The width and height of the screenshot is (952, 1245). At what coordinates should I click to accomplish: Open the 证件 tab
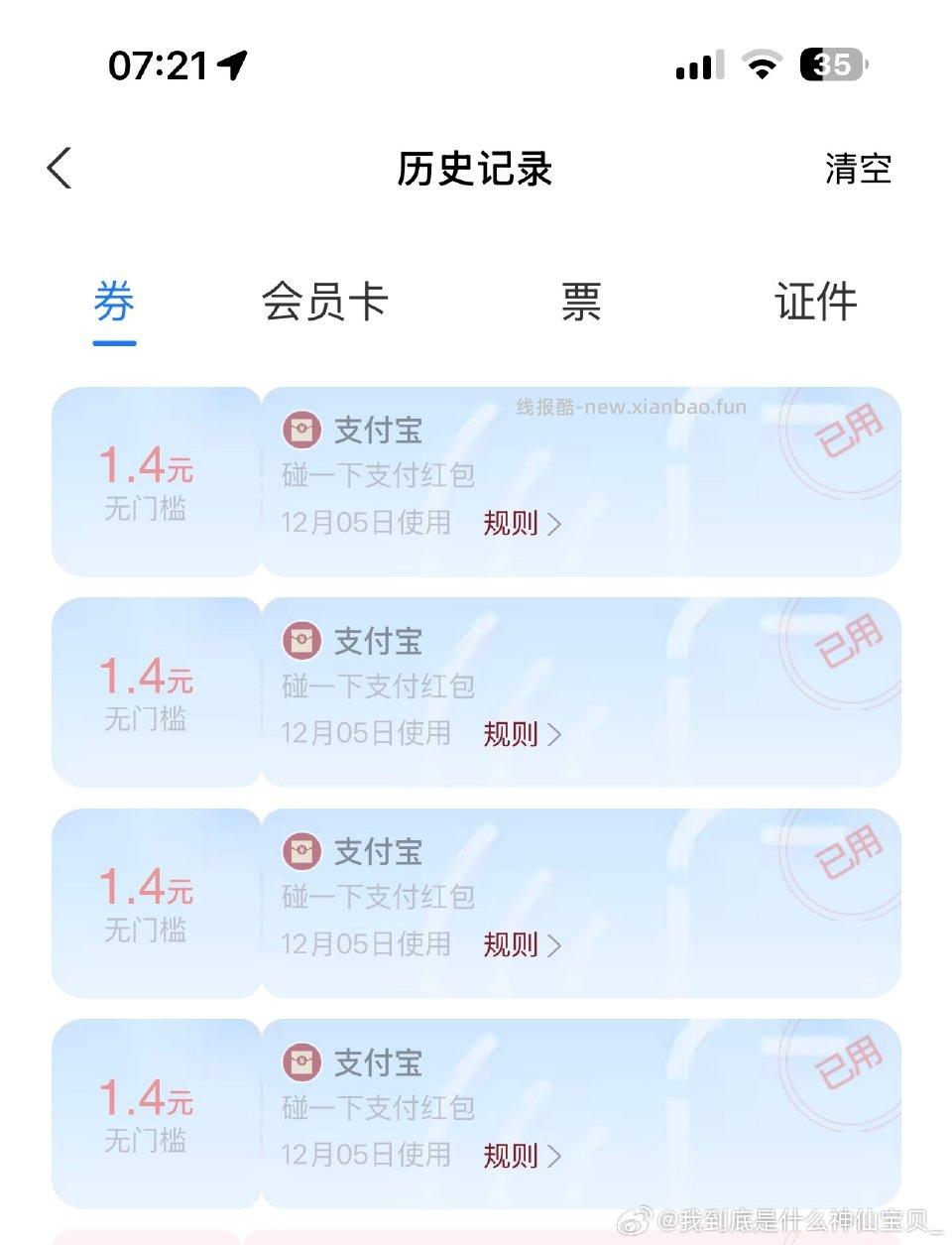pyautogui.click(x=816, y=303)
